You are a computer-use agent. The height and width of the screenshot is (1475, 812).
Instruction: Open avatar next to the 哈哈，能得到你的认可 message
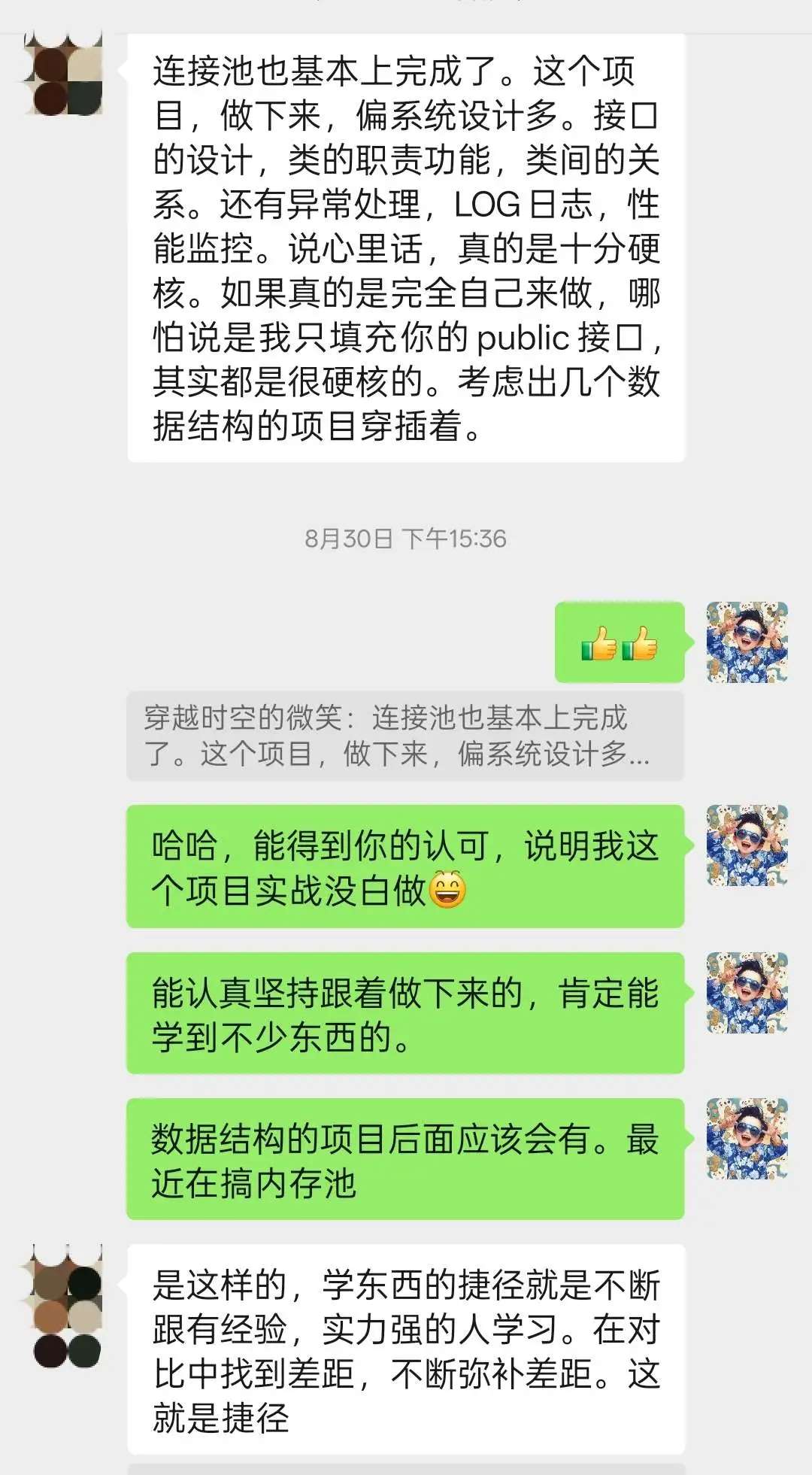(x=747, y=845)
